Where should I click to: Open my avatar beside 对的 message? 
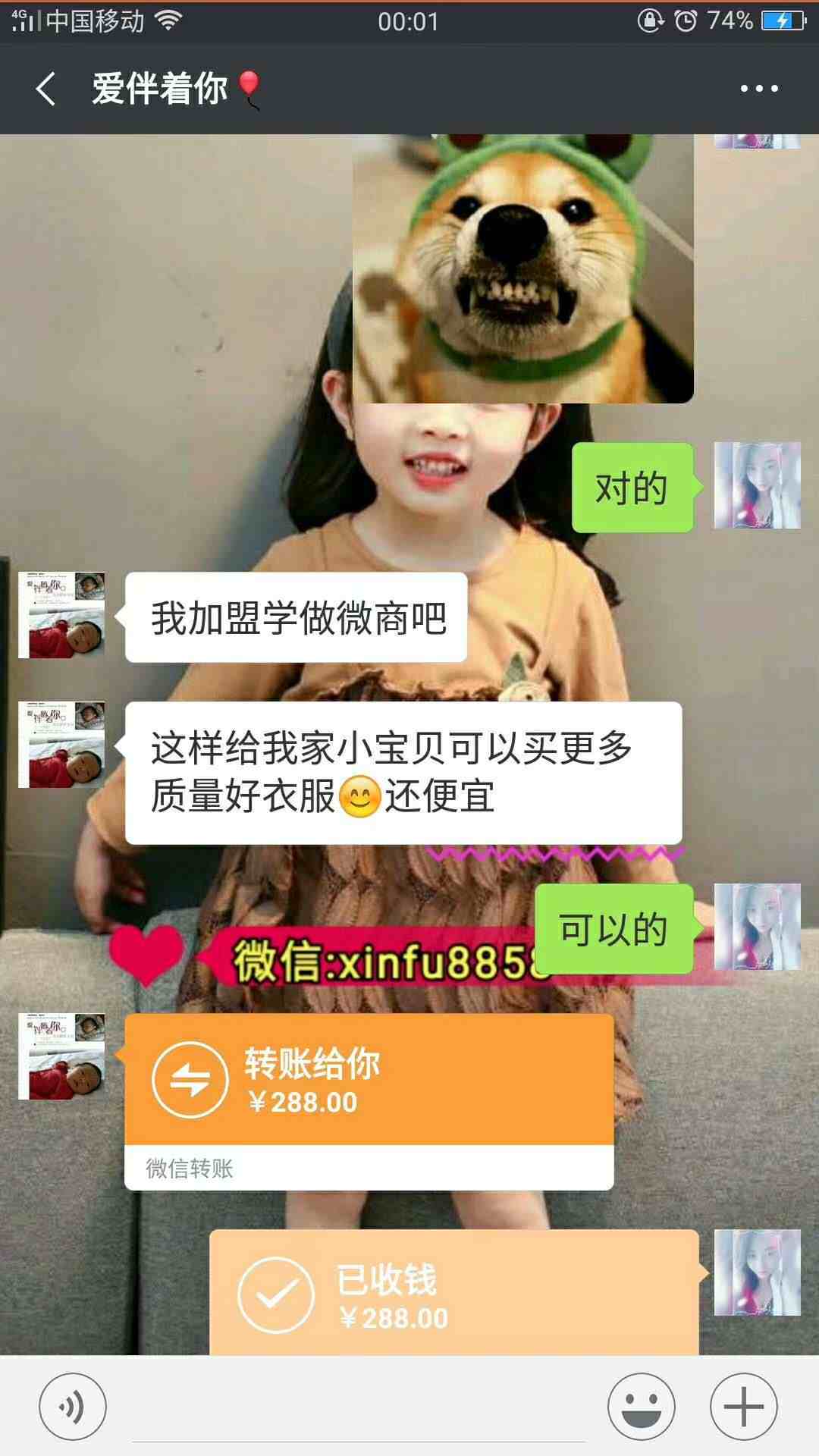tap(757, 486)
